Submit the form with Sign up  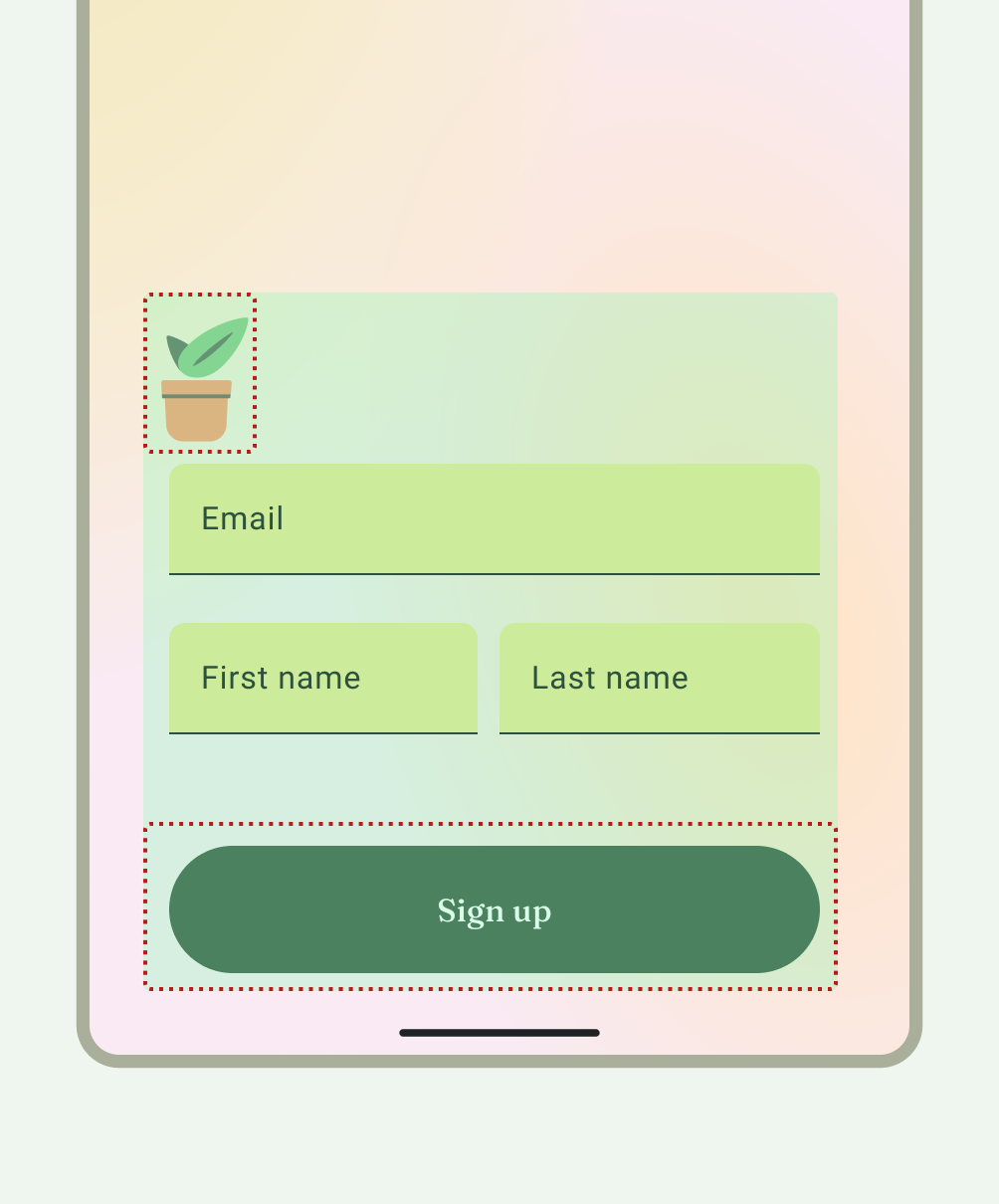494,909
